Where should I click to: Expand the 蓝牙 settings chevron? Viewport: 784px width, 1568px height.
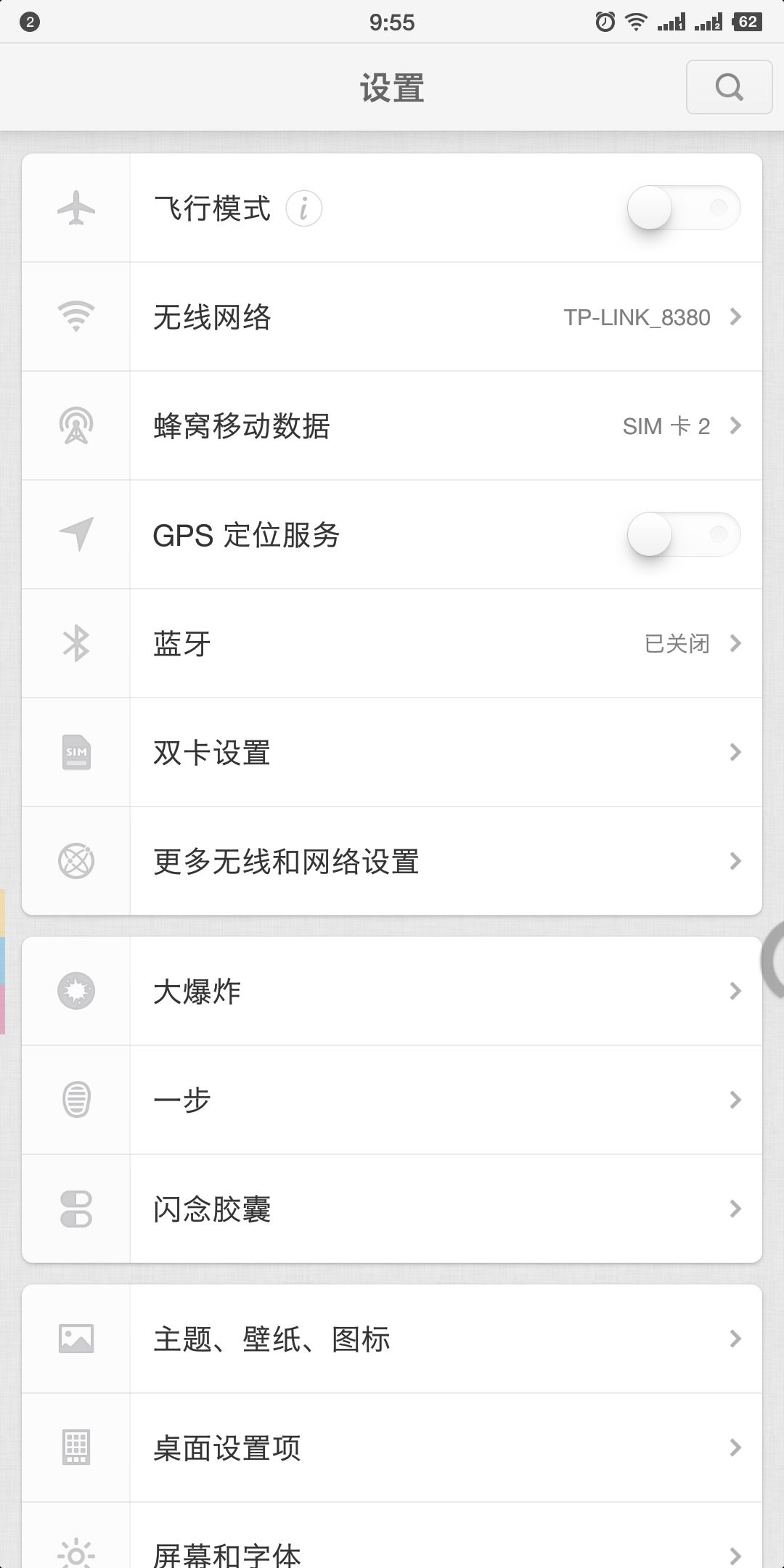click(x=735, y=643)
